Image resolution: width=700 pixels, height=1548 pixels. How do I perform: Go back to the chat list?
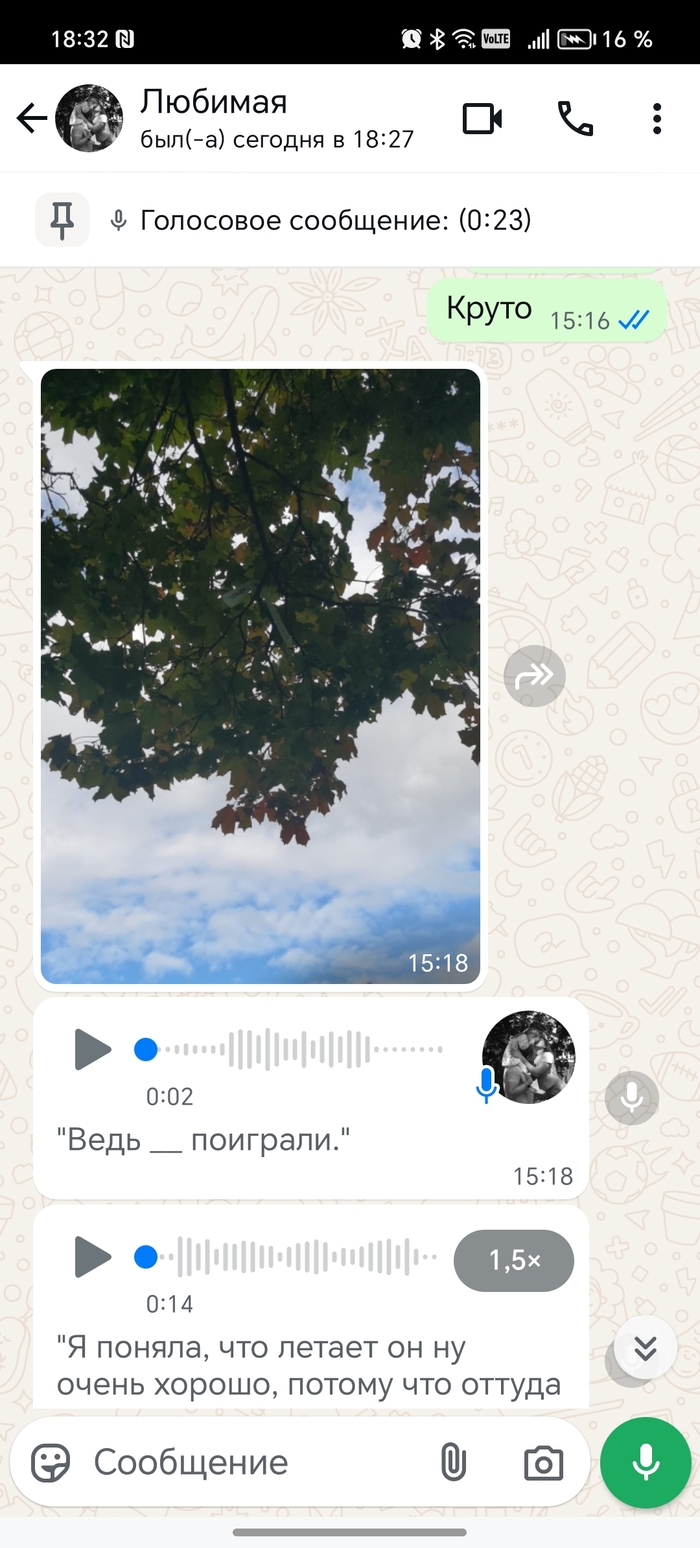[x=31, y=119]
